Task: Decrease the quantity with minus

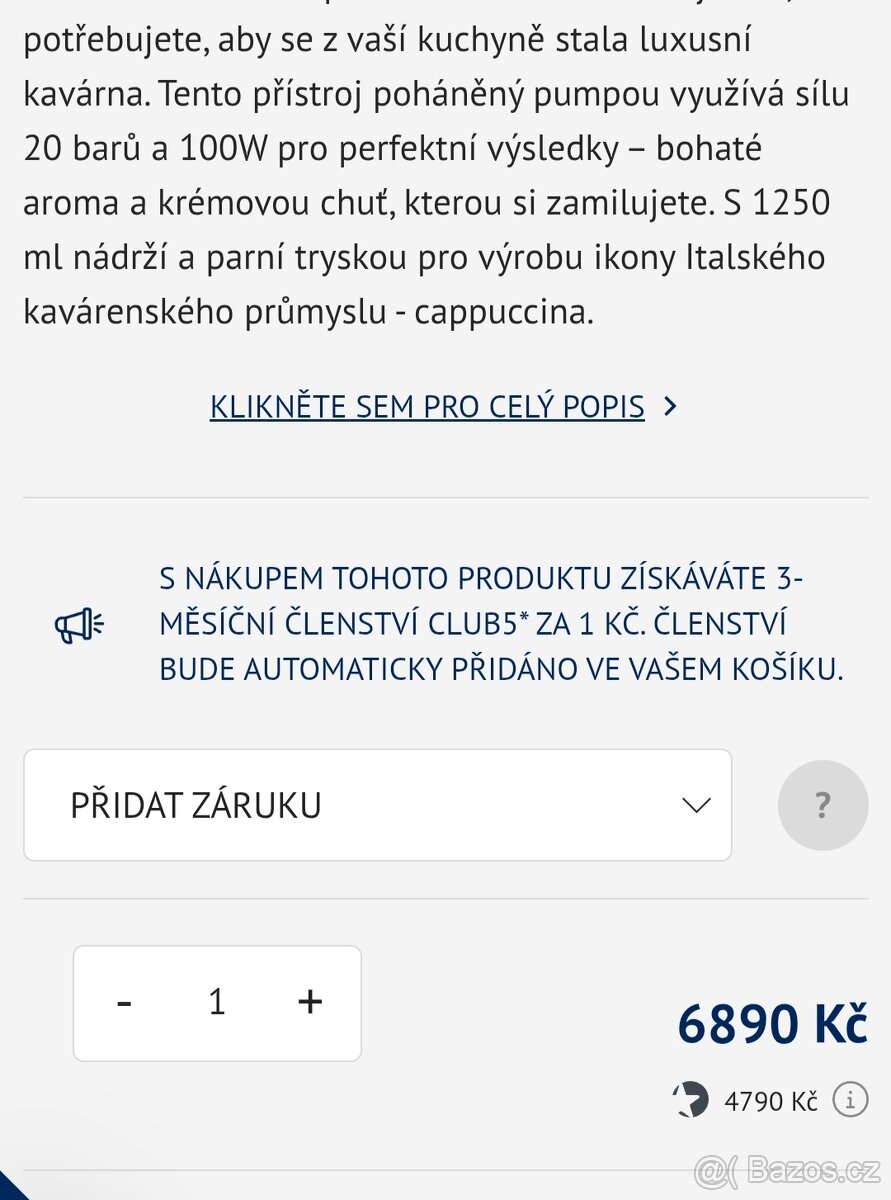Action: tap(125, 1002)
